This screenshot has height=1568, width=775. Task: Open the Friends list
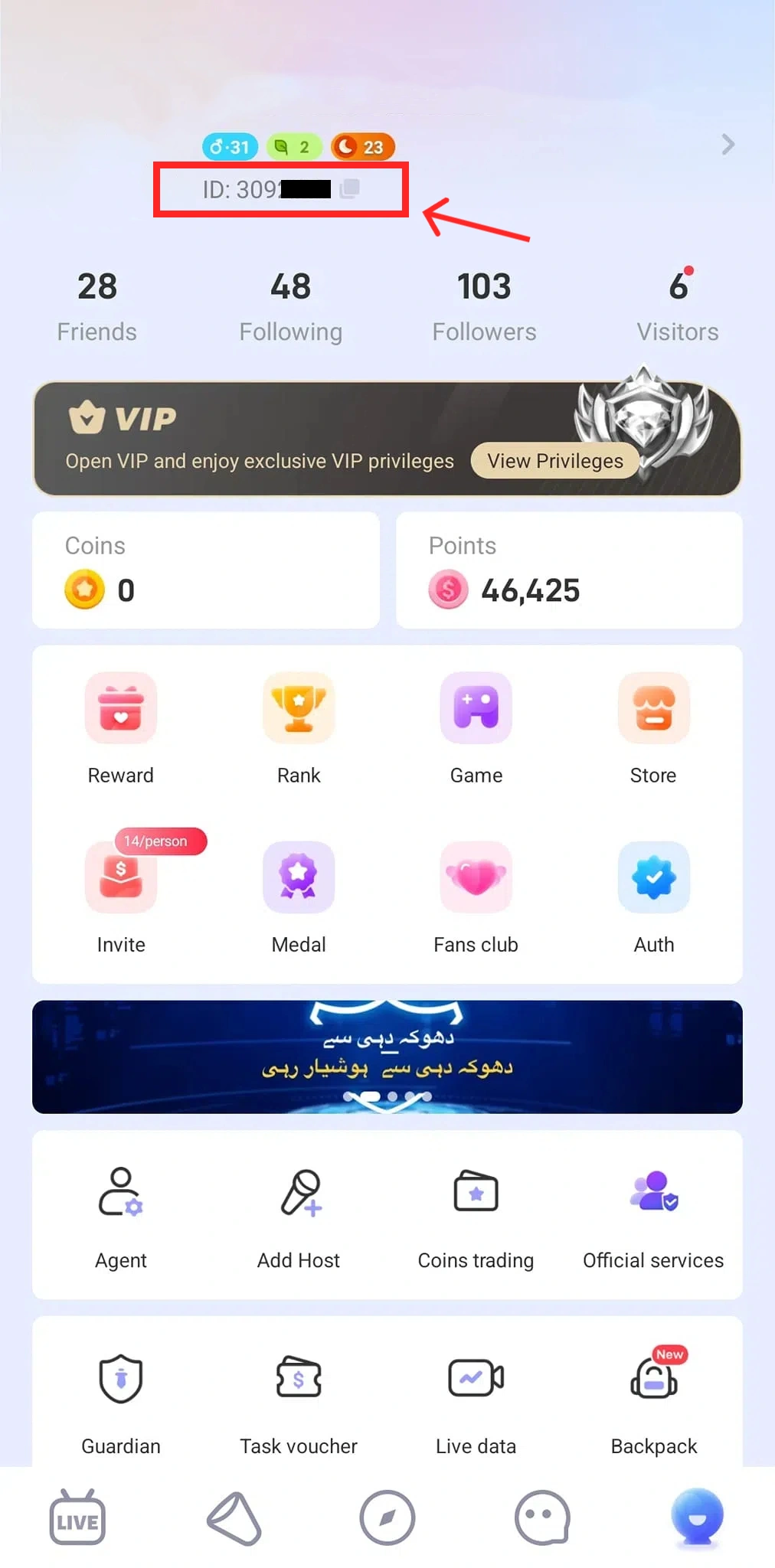pyautogui.click(x=97, y=305)
